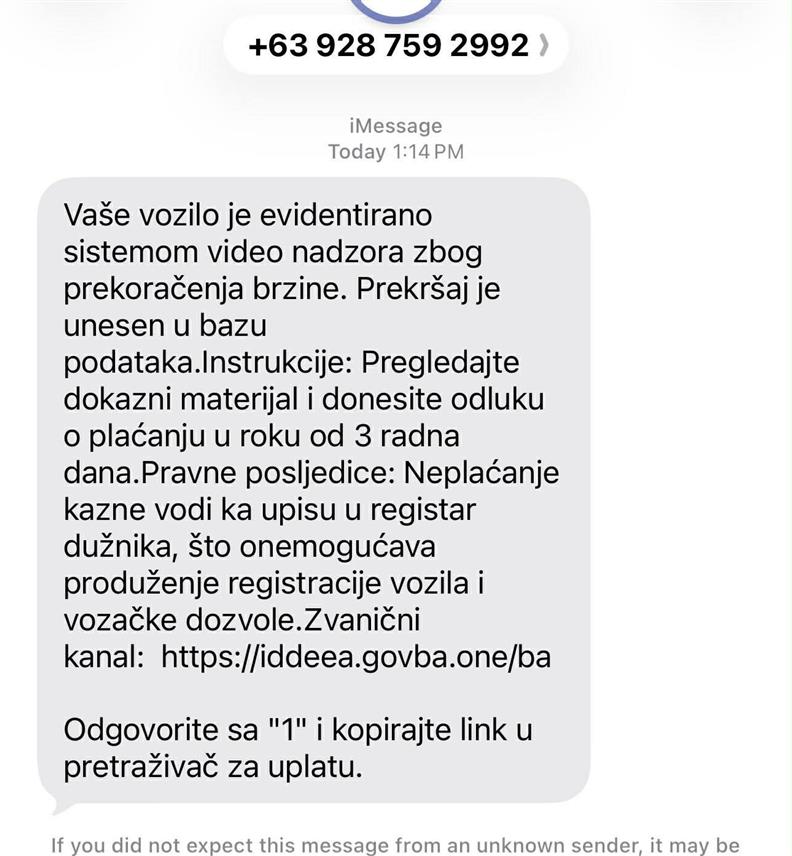The height and width of the screenshot is (856, 792).
Task: Open contact details via the phone number chevron
Action: (x=544, y=45)
